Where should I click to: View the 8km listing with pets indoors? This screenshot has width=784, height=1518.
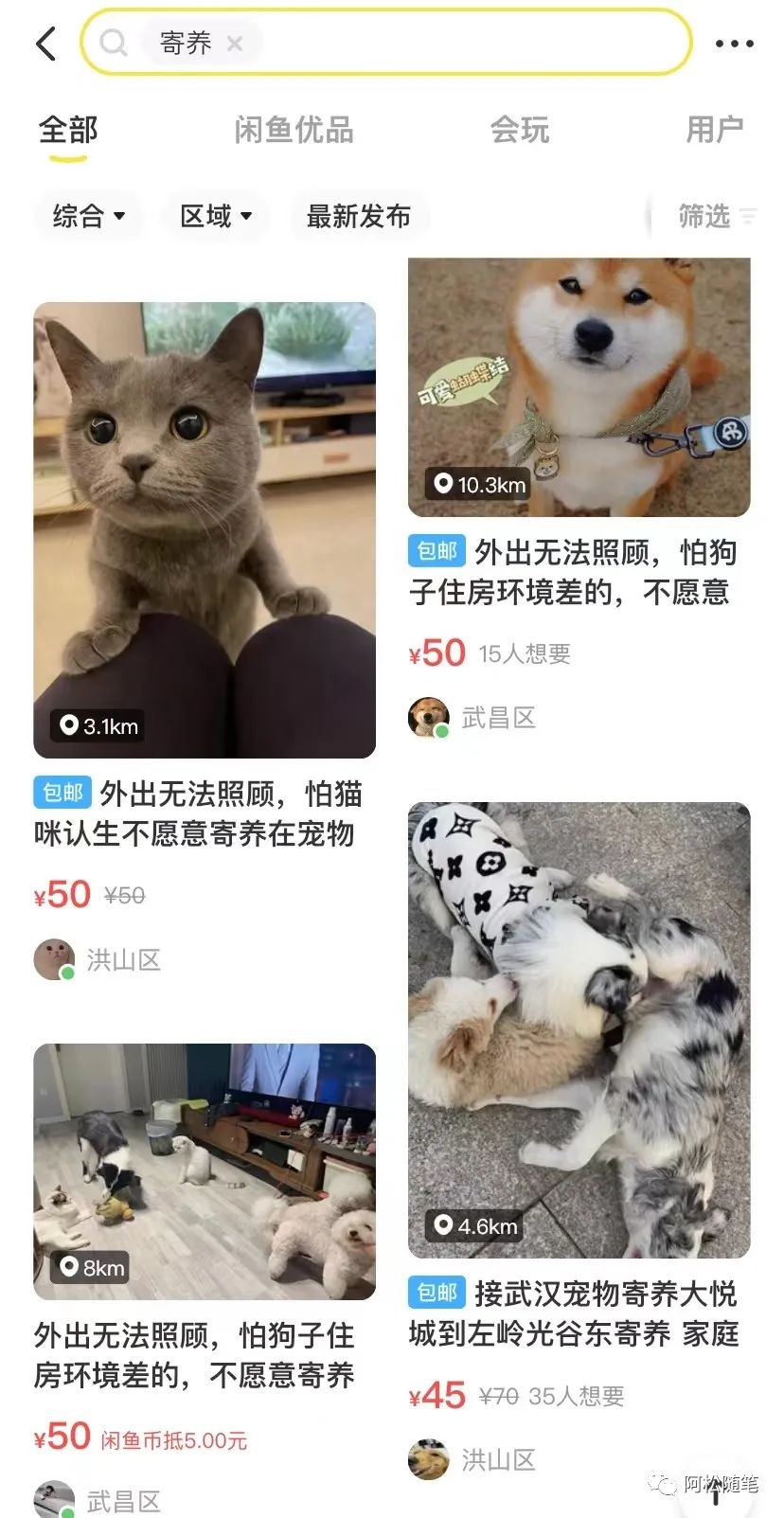pos(205,1171)
